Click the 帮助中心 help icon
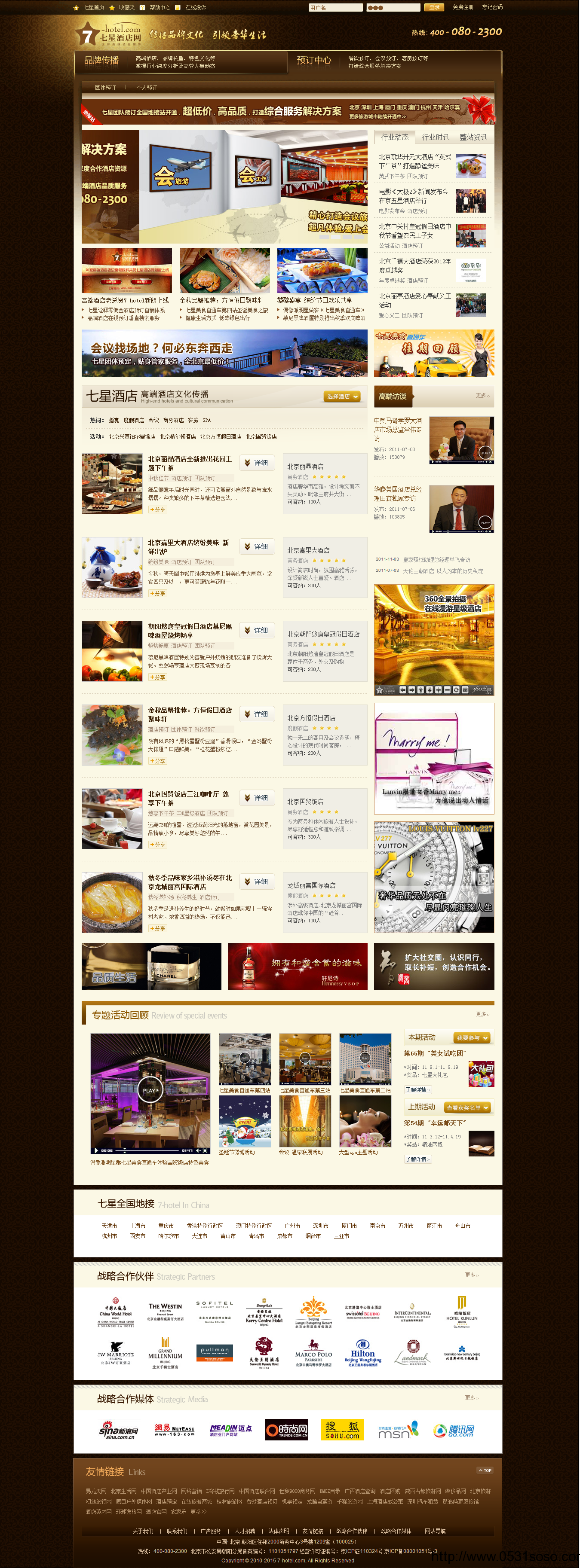Image resolution: width=580 pixels, height=1568 pixels. (x=142, y=7)
